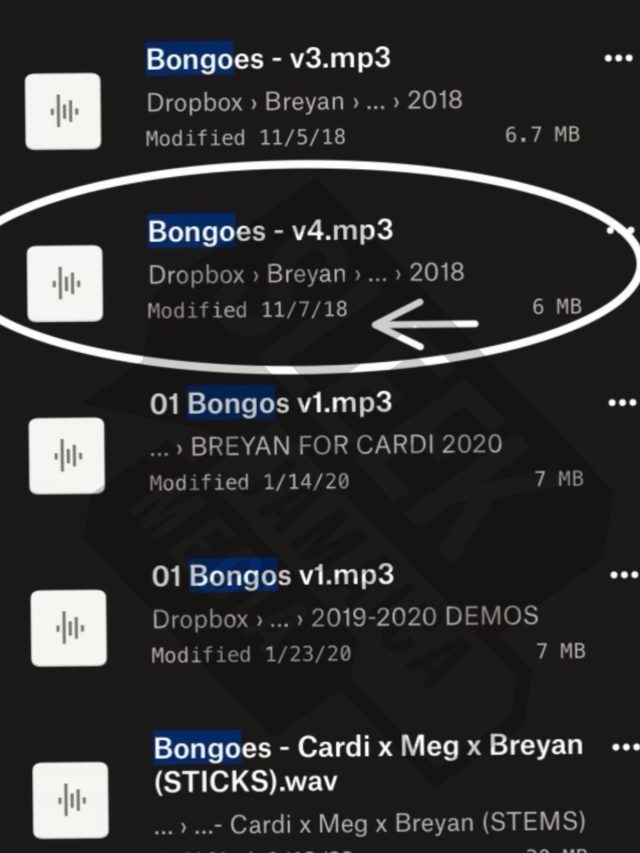Open the Bongoes - v4.mp3 file

pyautogui.click(x=270, y=232)
